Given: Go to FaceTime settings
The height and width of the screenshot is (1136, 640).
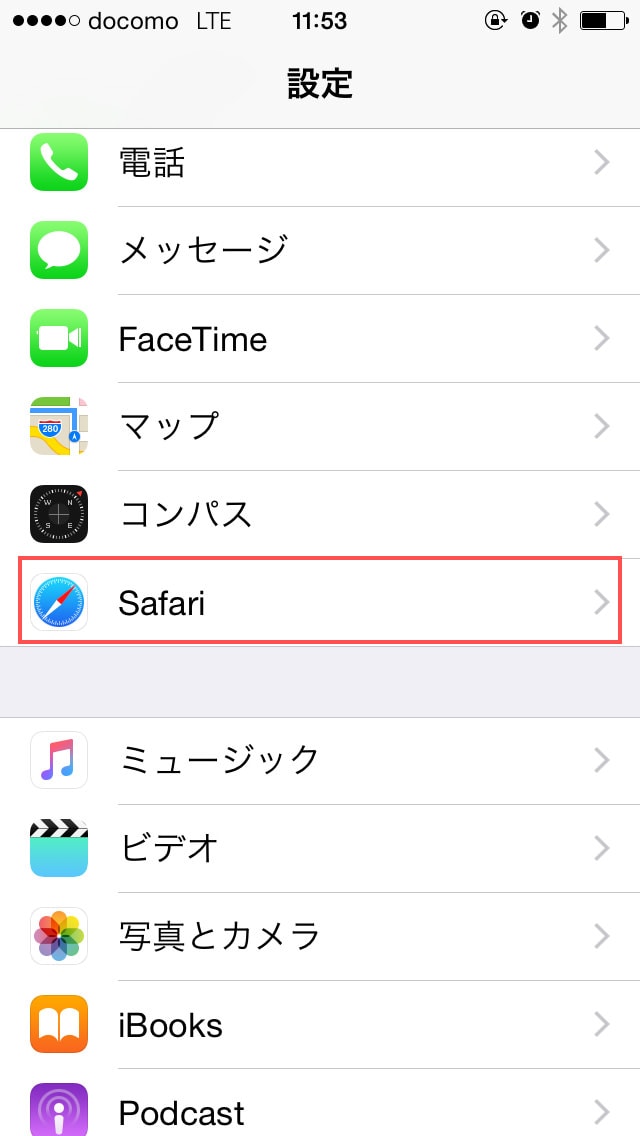Looking at the screenshot, I should [x=320, y=339].
